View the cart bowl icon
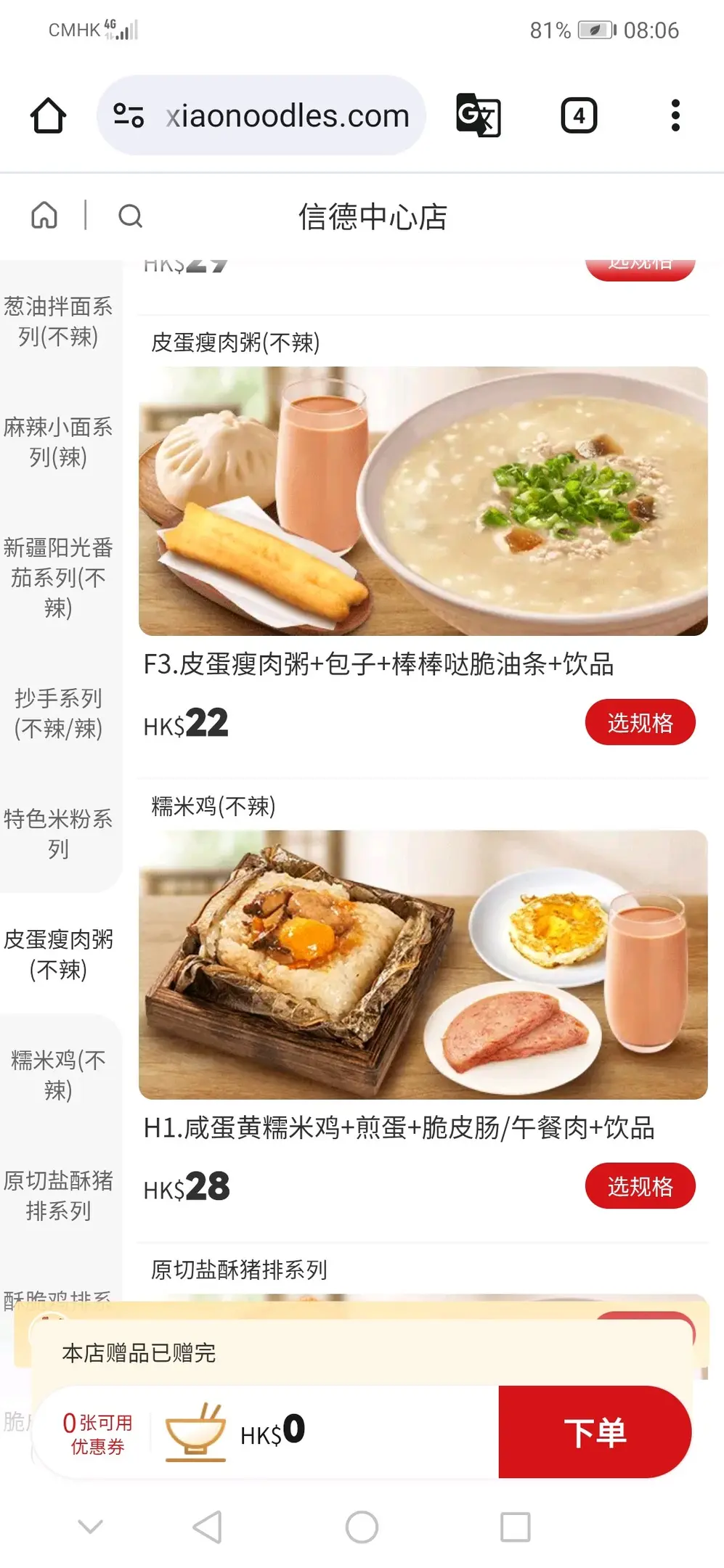Screen dimensions: 724x1568 pos(195,1432)
